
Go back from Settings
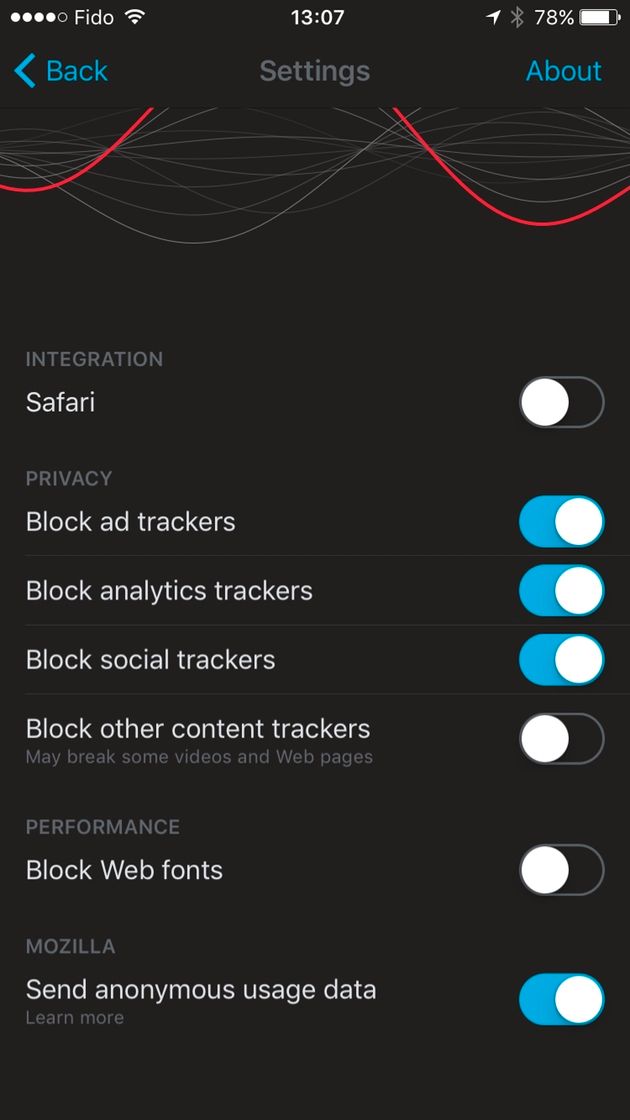coord(62,71)
